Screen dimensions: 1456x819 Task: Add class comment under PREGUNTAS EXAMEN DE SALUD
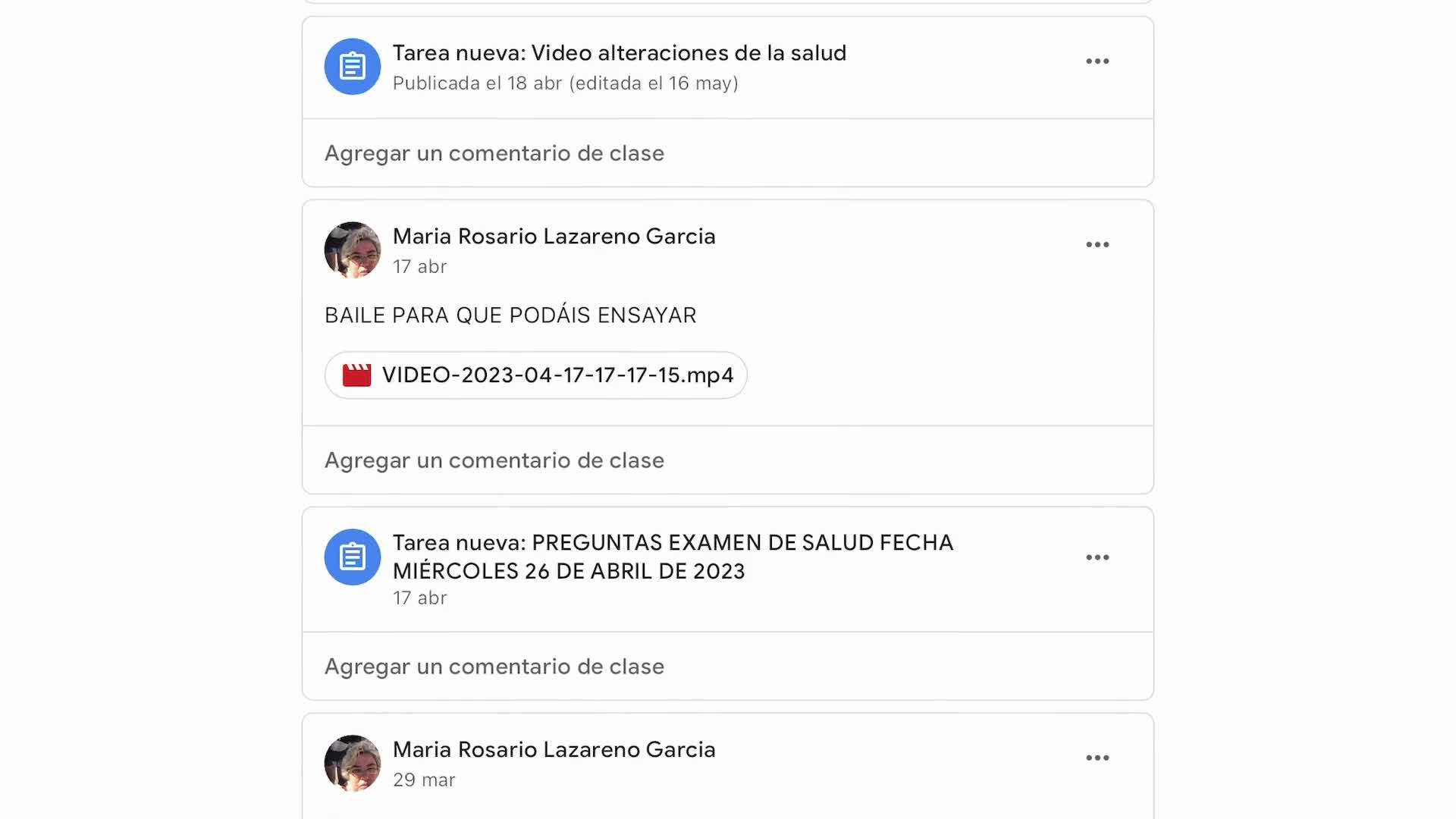(x=494, y=667)
